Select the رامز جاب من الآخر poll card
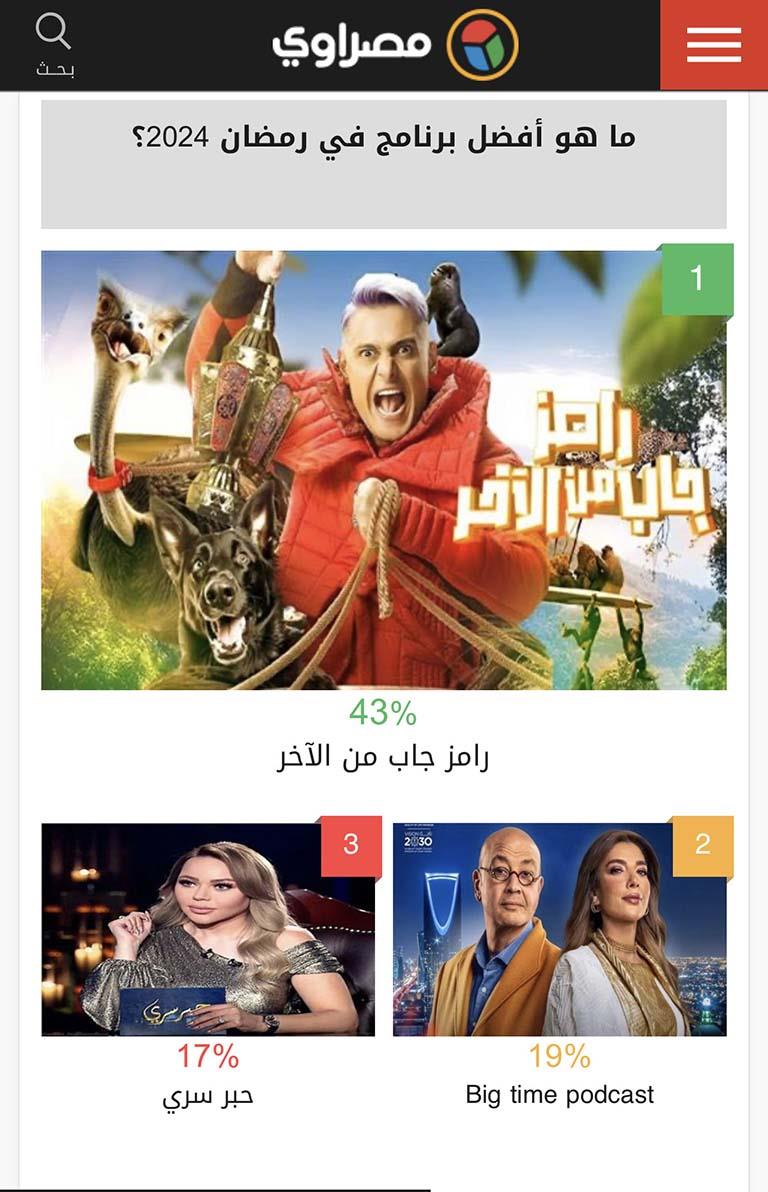768x1192 pixels. point(384,470)
